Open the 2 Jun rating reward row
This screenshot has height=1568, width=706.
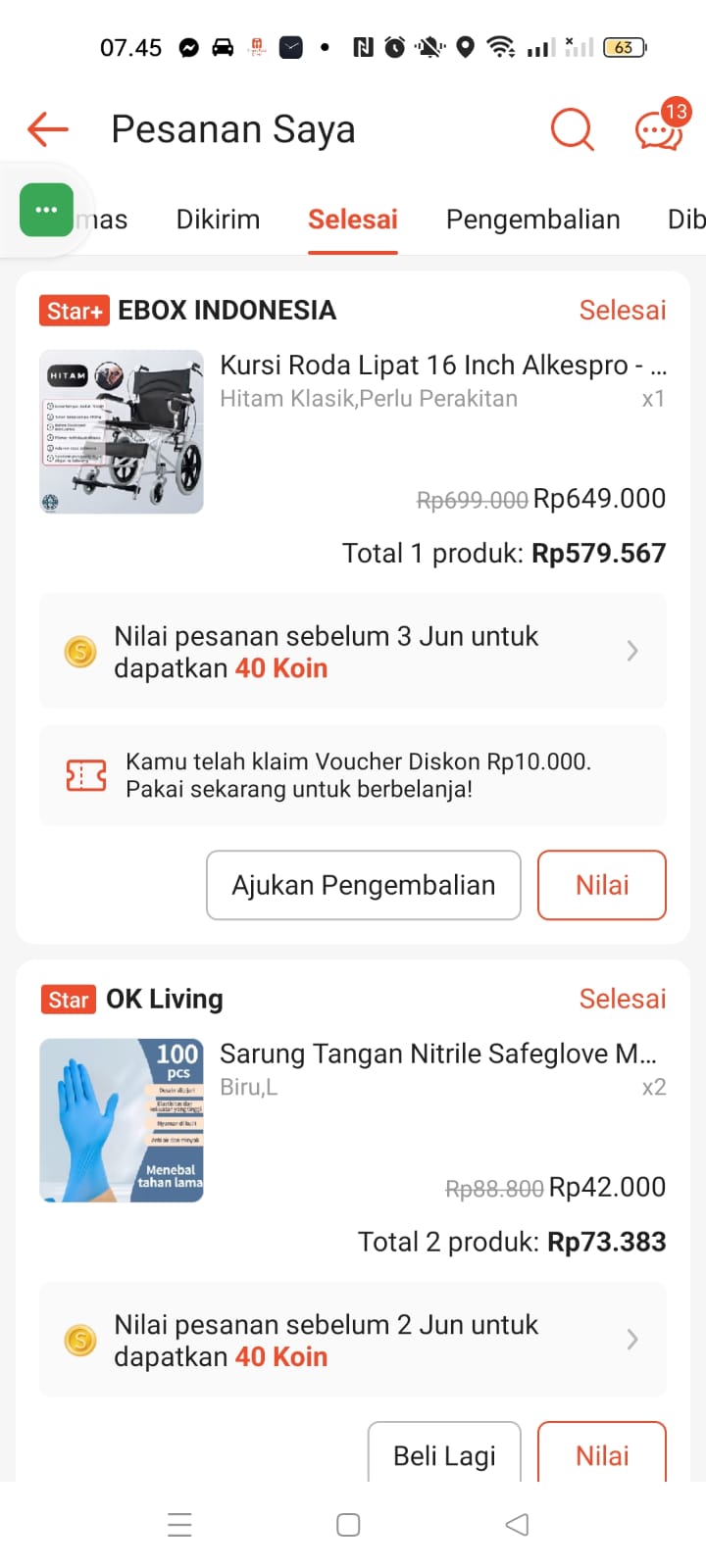[353, 1340]
